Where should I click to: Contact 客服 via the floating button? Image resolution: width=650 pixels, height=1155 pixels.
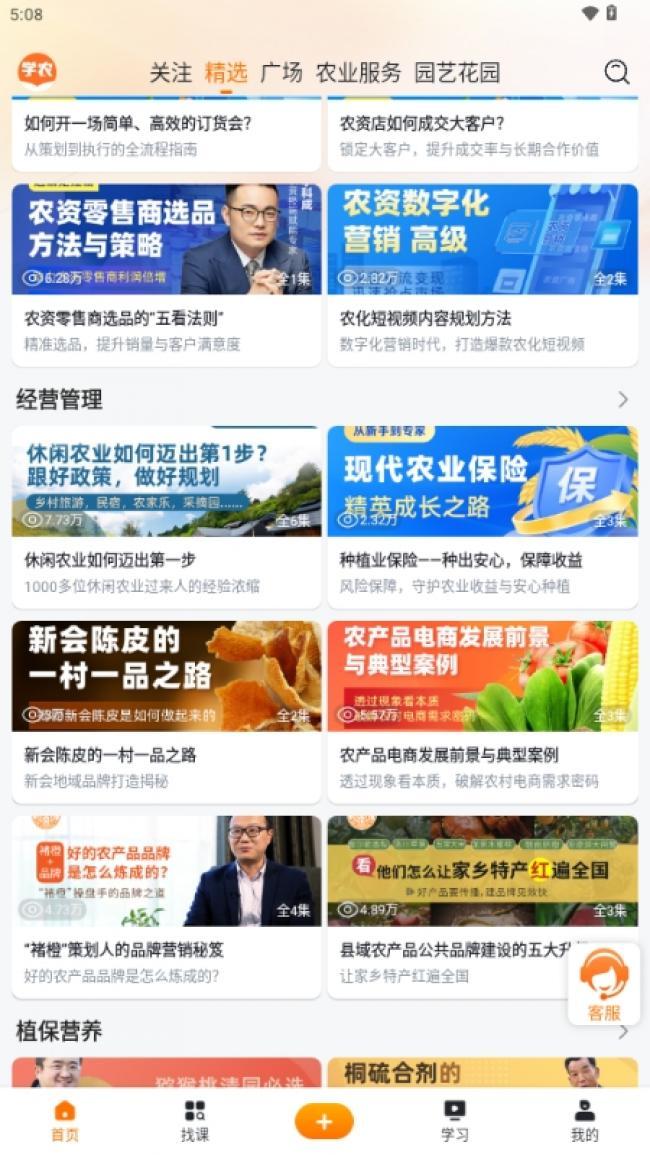tap(604, 984)
